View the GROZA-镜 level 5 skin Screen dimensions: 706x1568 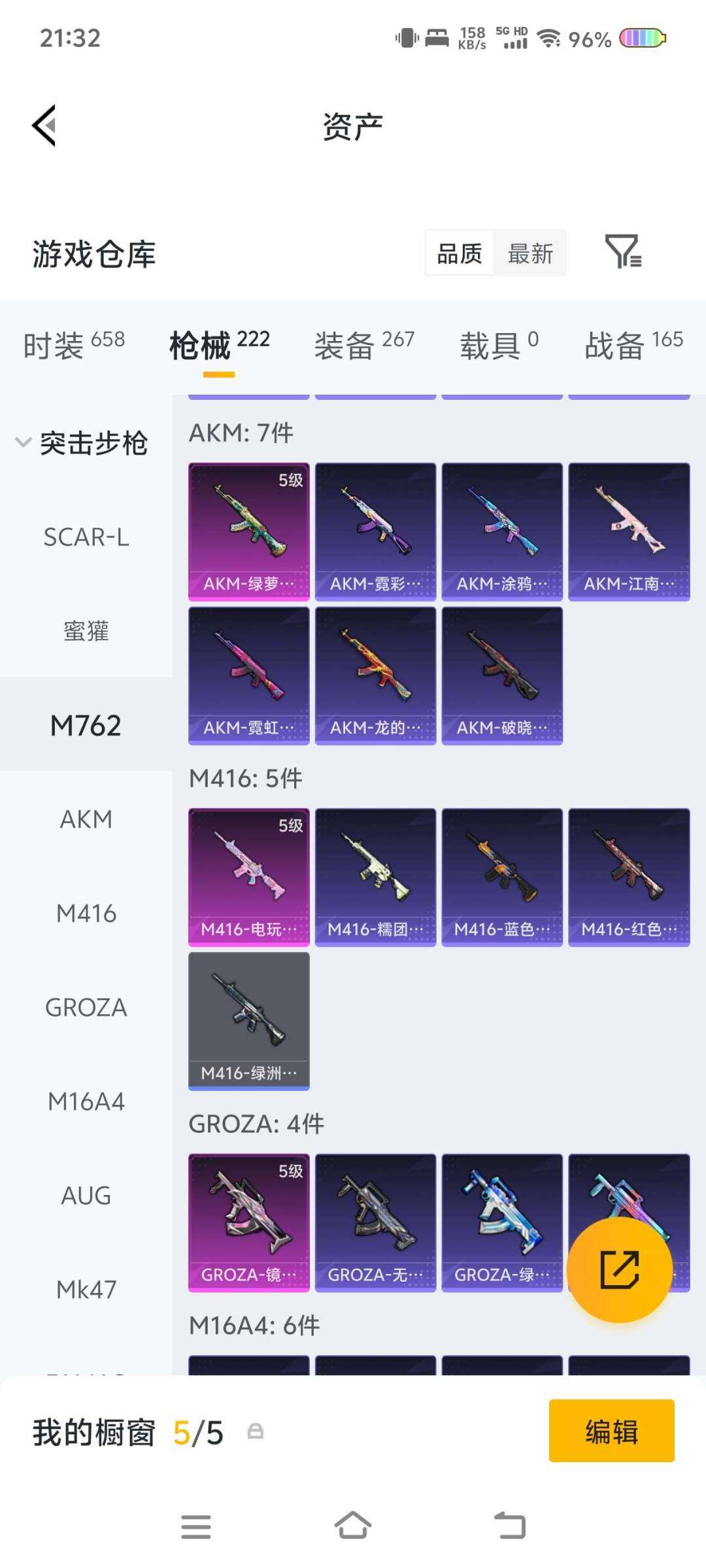click(x=249, y=1223)
